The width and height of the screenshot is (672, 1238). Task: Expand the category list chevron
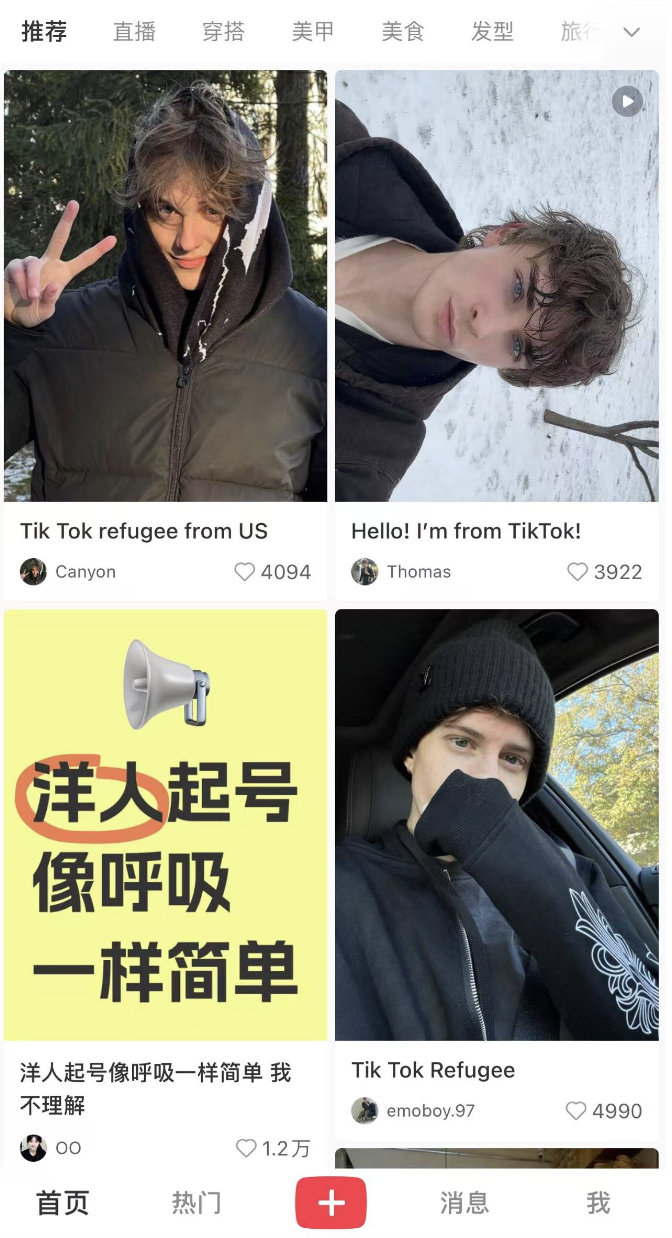coord(631,32)
